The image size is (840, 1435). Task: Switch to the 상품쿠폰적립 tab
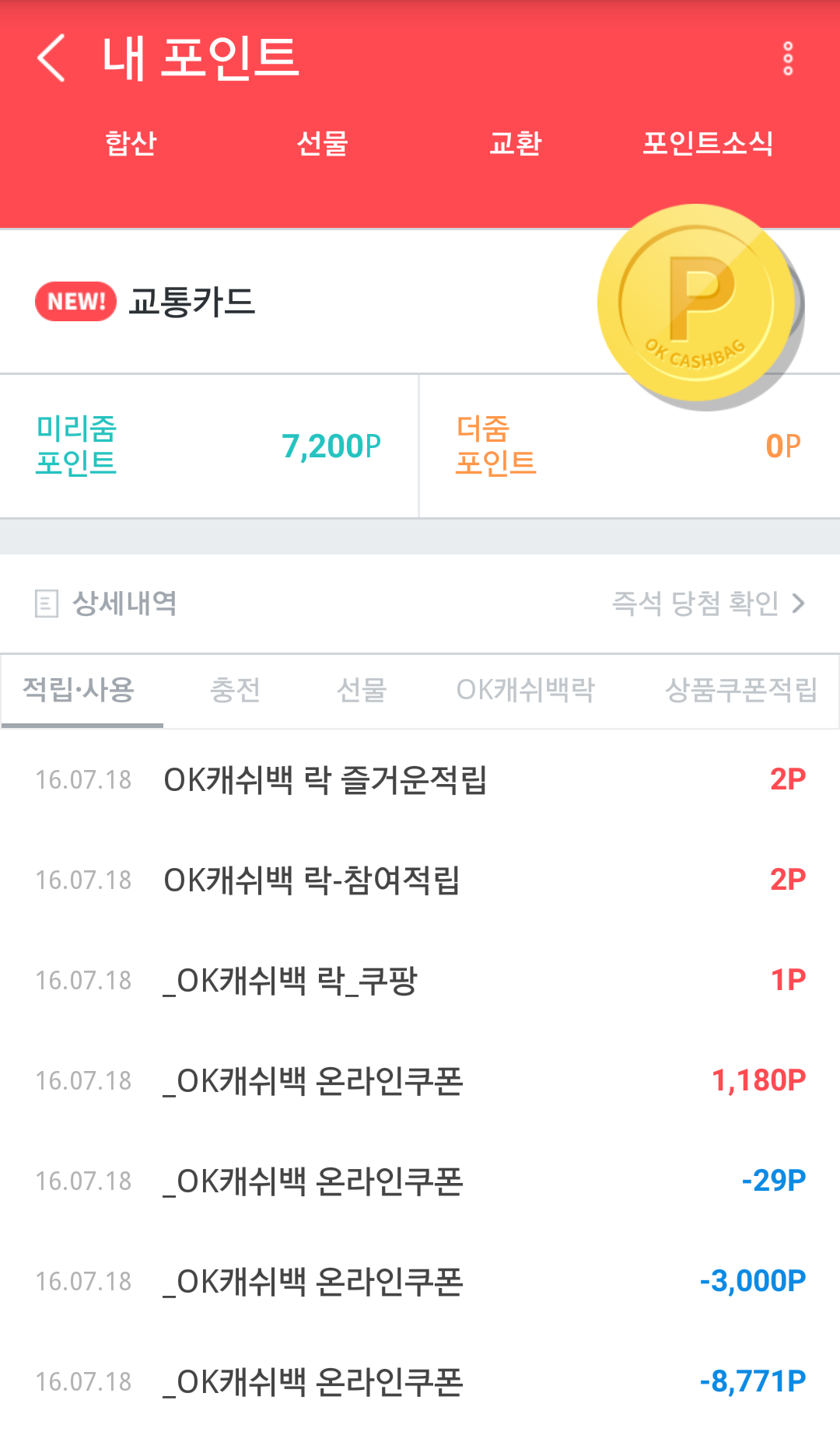[740, 690]
